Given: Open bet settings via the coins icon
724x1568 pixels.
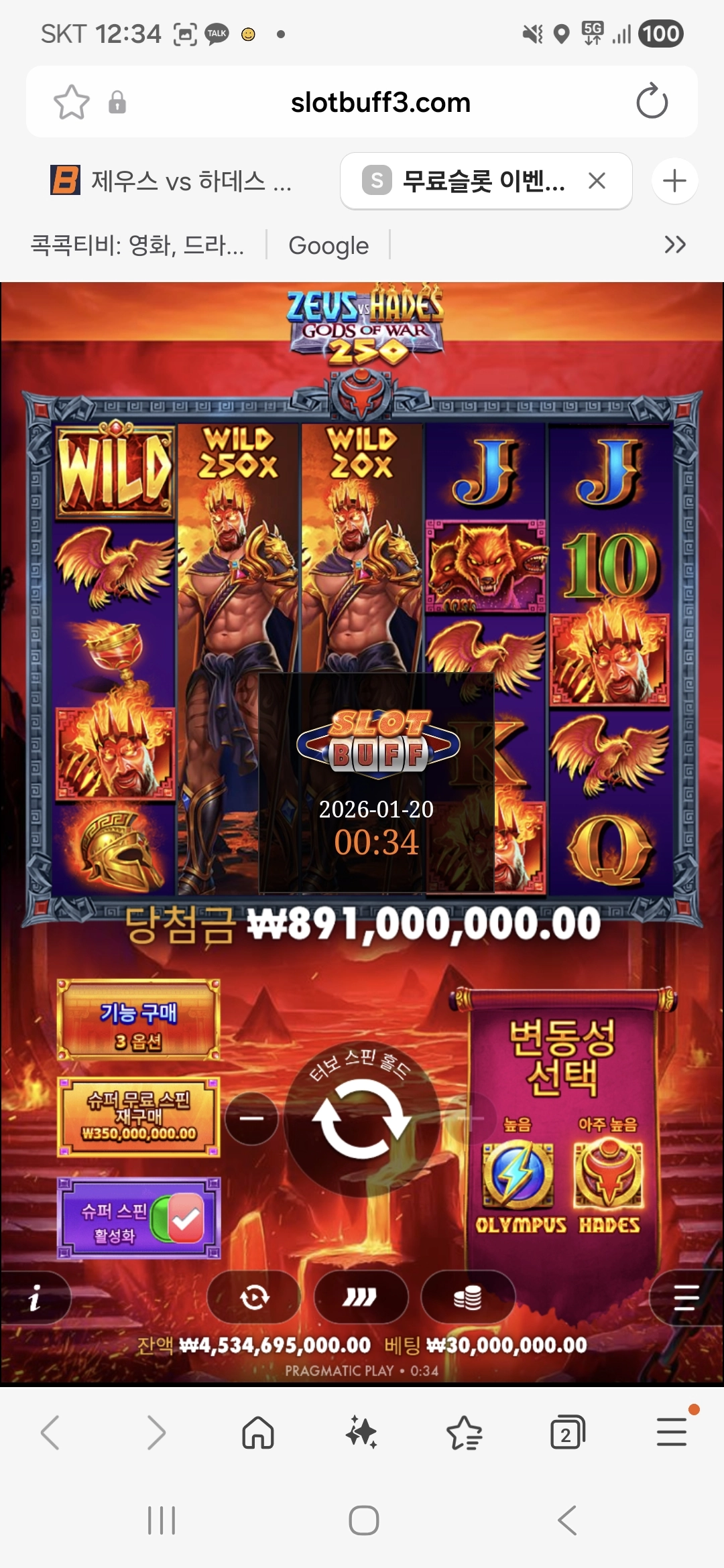Looking at the screenshot, I should [x=469, y=1297].
